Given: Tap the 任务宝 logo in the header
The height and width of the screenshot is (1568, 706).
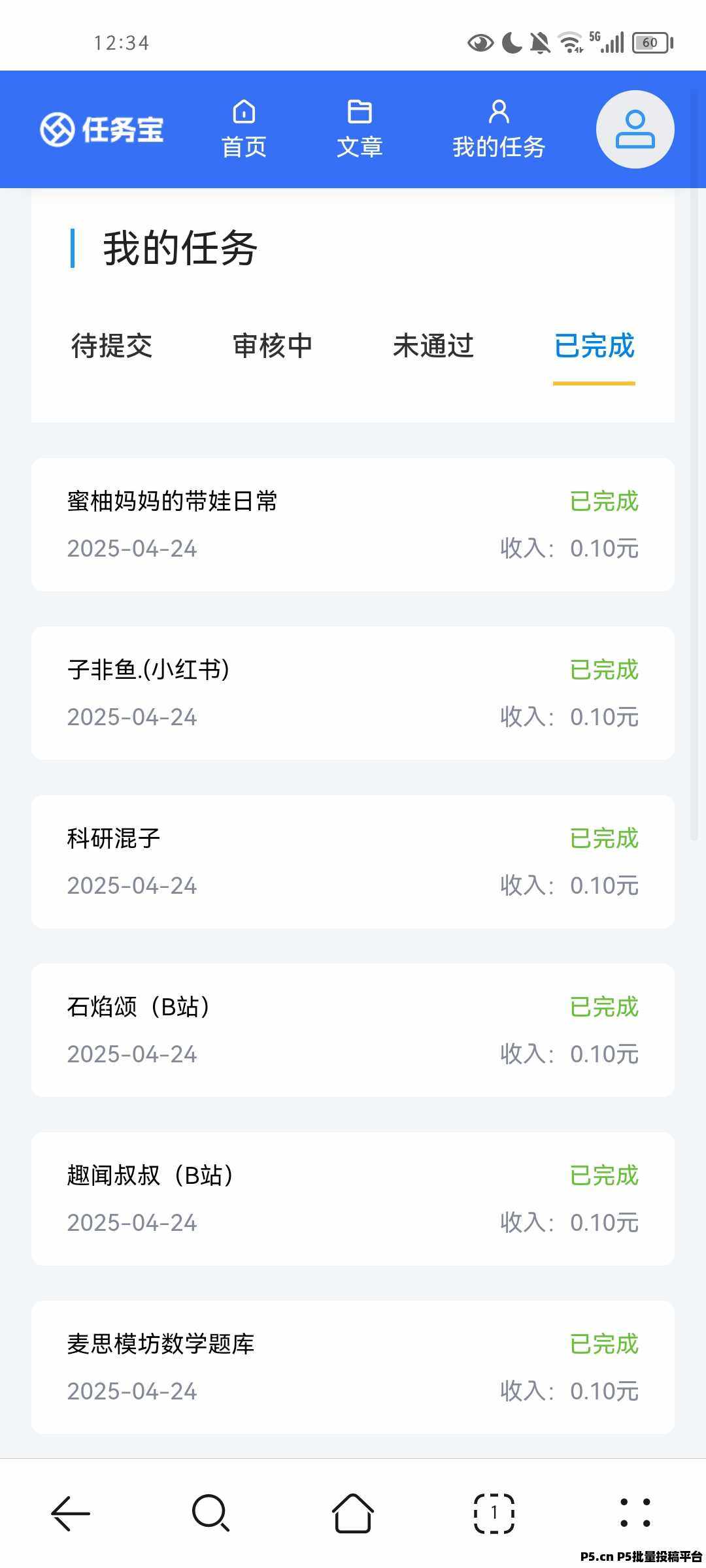Looking at the screenshot, I should click(102, 129).
